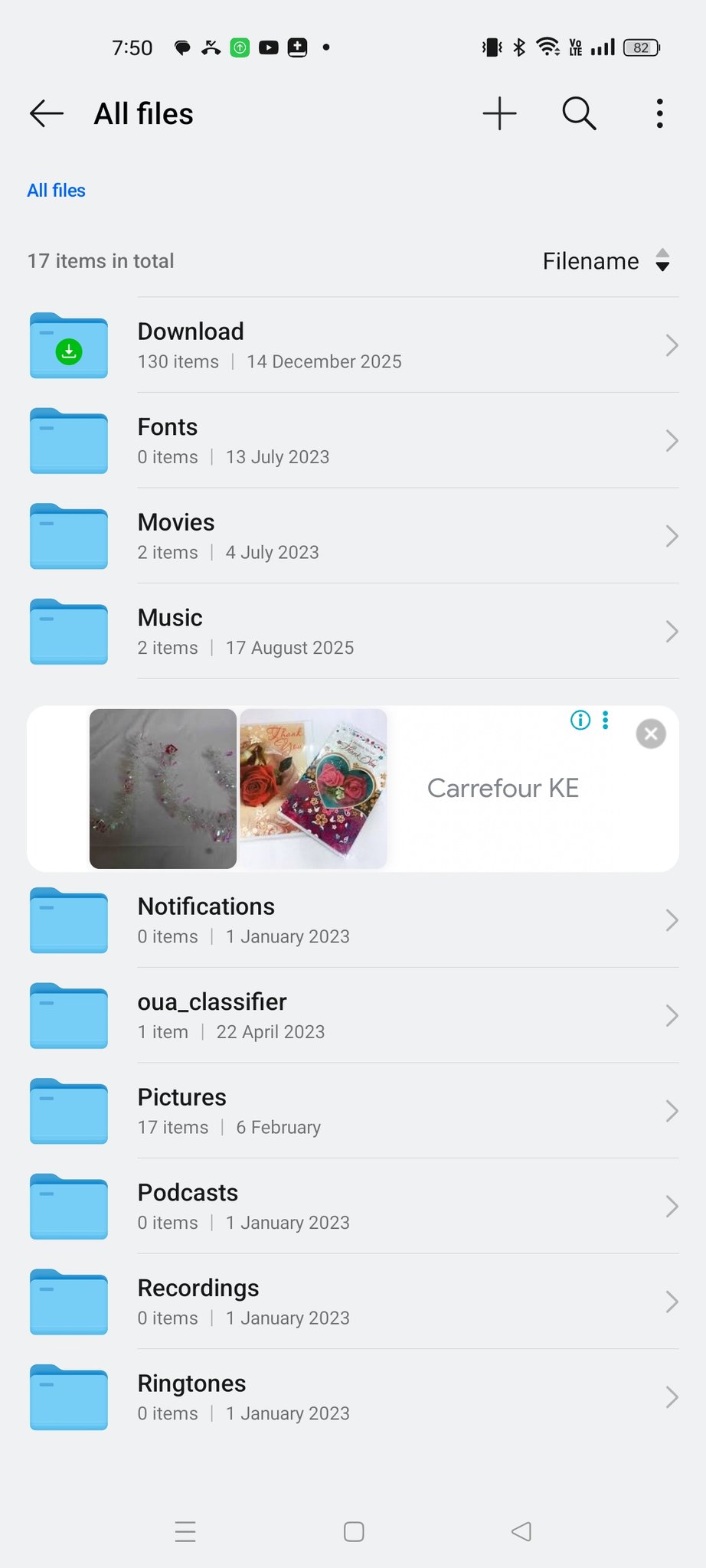706x1568 pixels.
Task: Open the Notifications folder
Action: (x=352, y=920)
